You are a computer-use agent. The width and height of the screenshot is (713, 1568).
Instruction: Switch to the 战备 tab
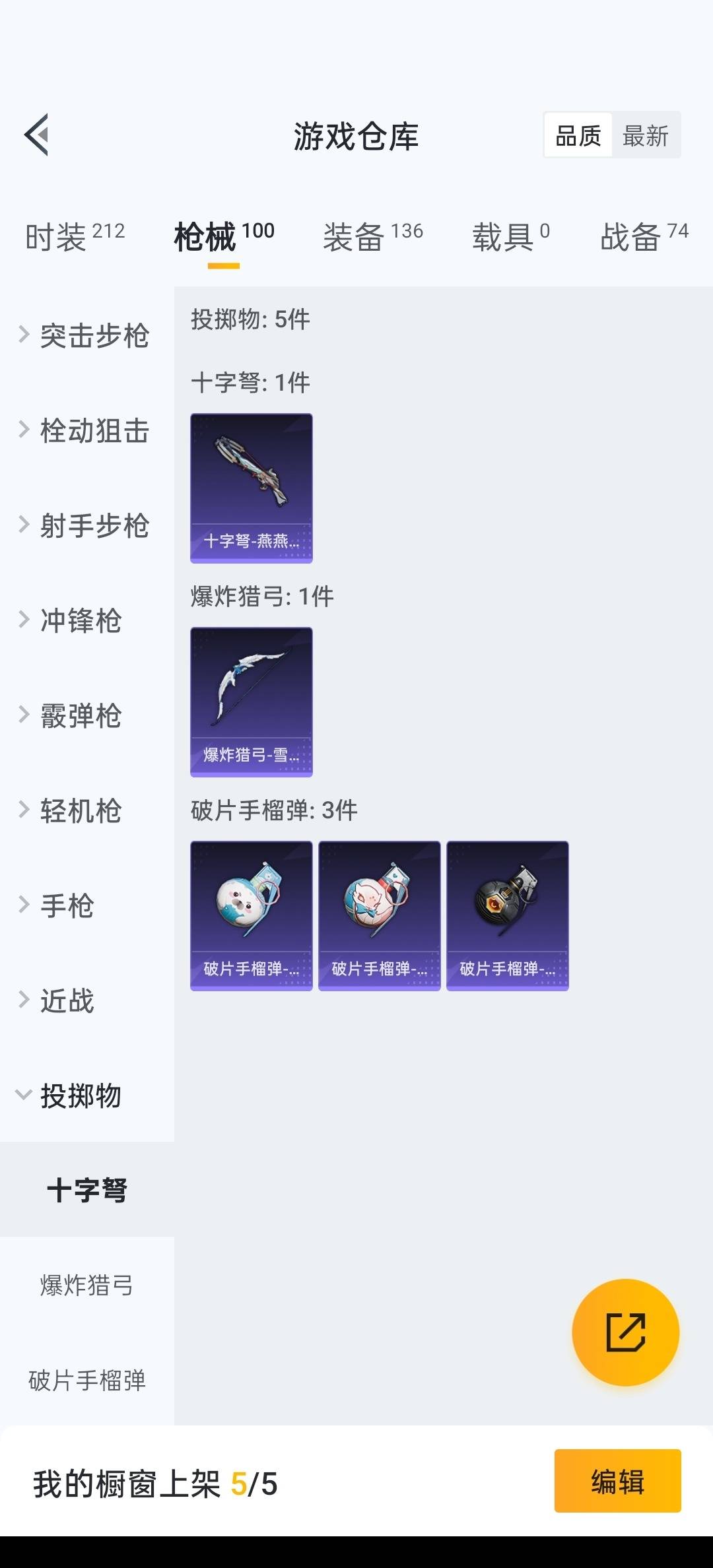pyautogui.click(x=644, y=236)
